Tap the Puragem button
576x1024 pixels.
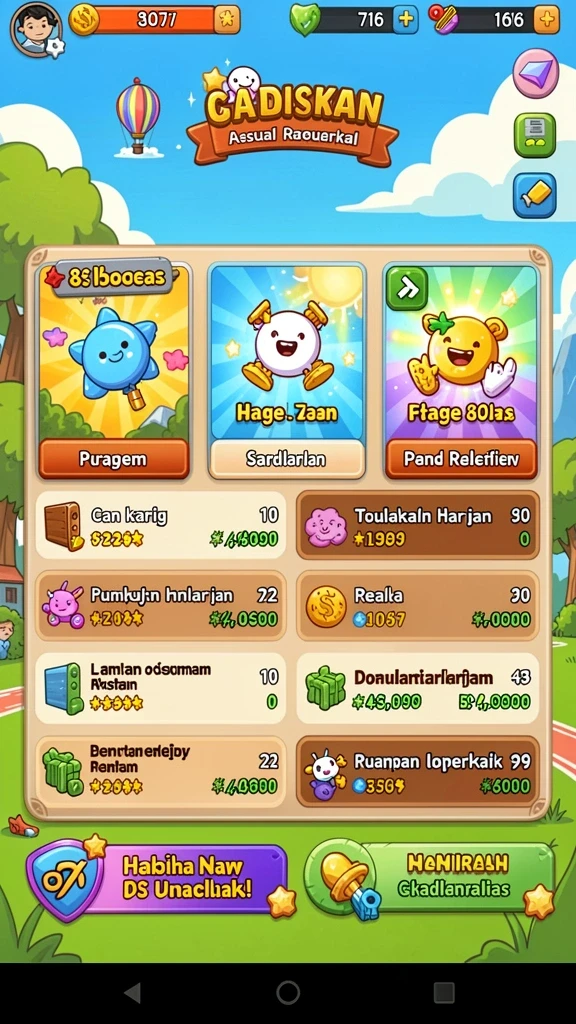pos(114,459)
